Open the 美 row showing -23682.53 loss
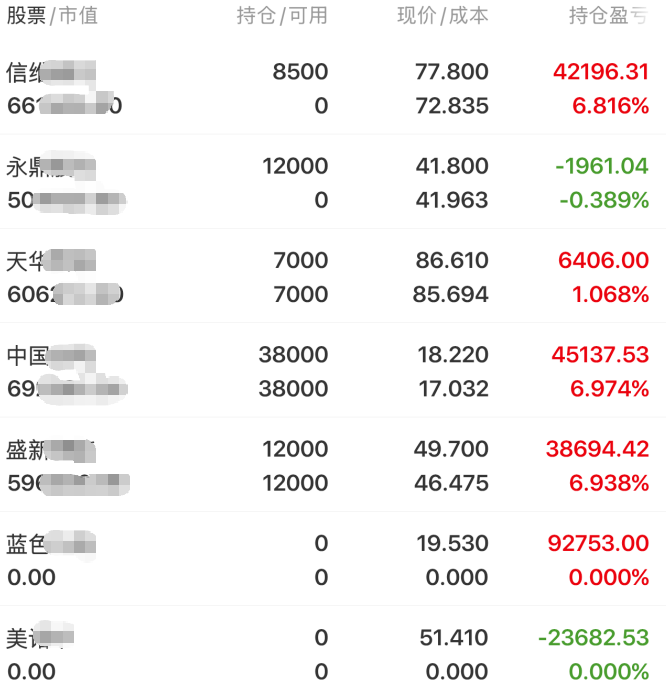The height and width of the screenshot is (690, 666). tap(333, 648)
